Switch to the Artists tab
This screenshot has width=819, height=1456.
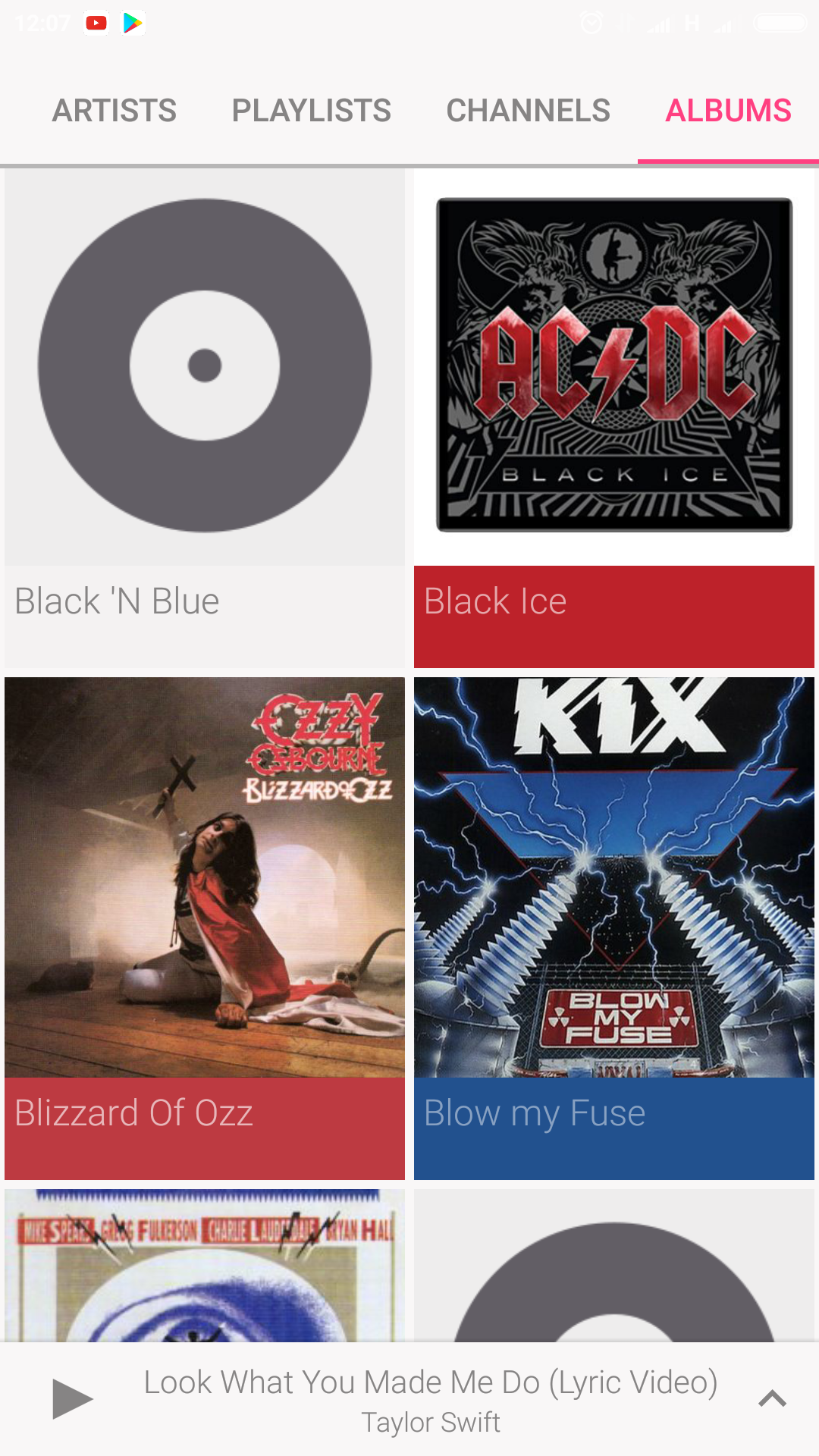[115, 111]
